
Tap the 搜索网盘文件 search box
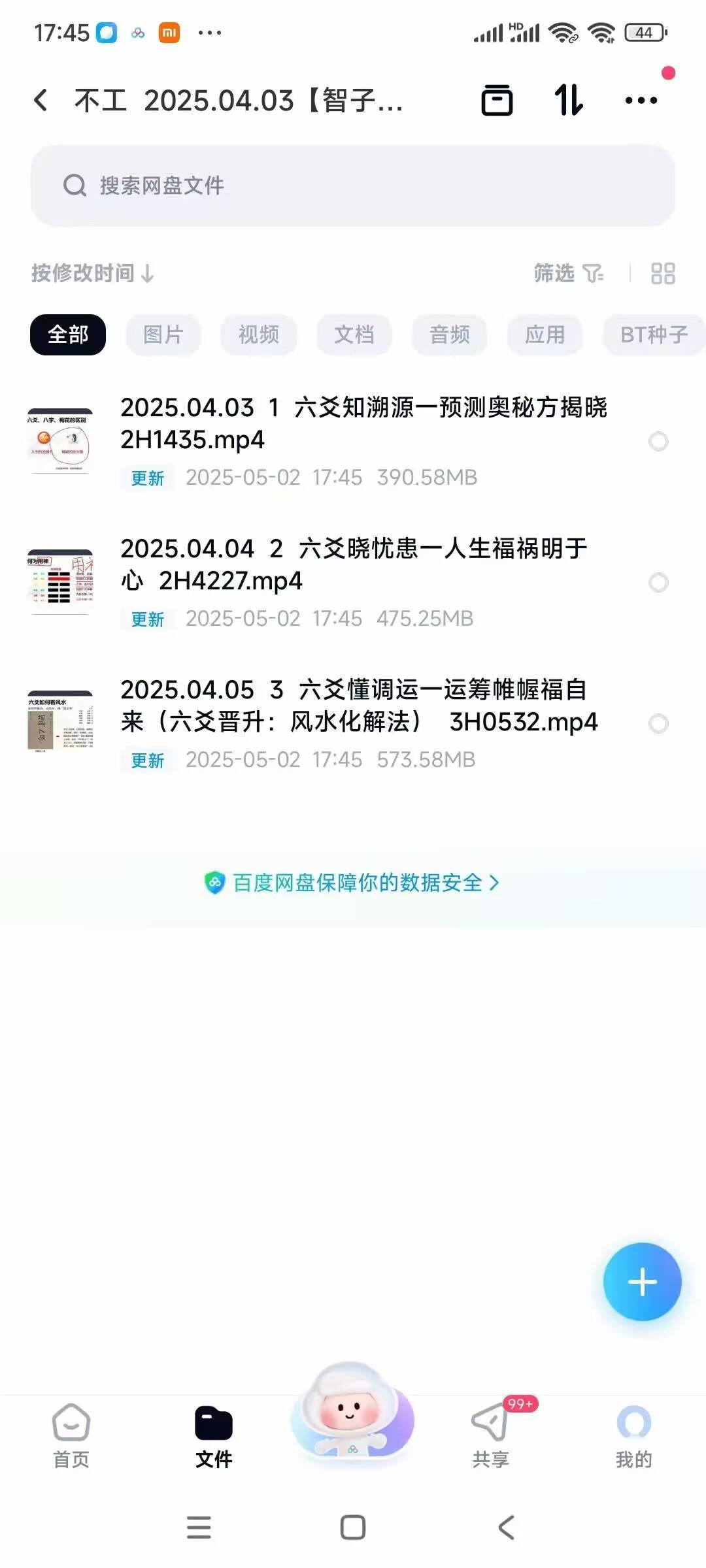click(x=353, y=186)
